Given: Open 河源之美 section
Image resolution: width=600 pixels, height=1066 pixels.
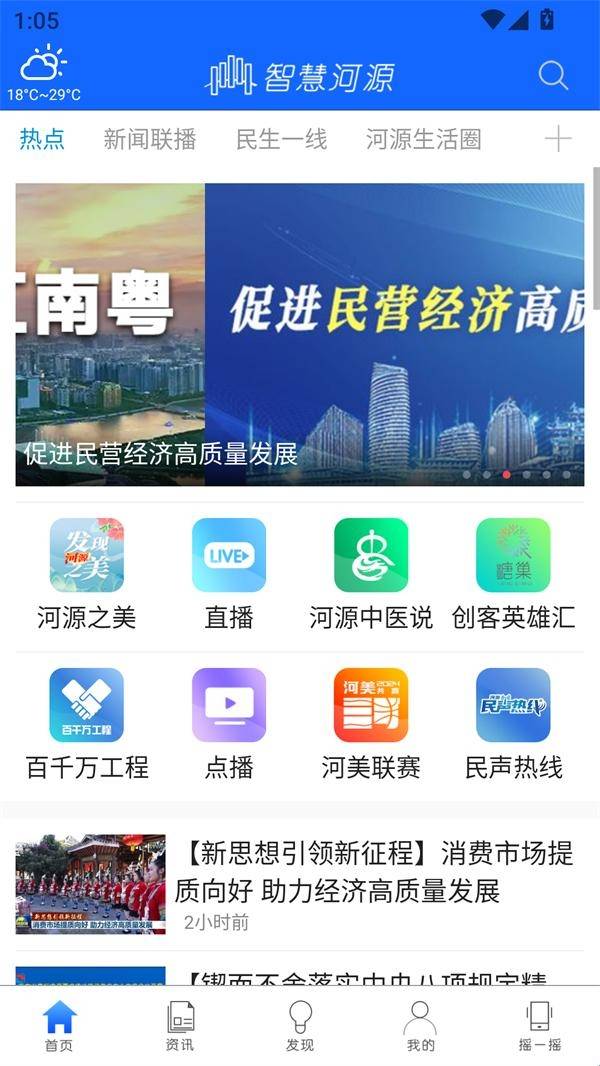Looking at the screenshot, I should click(87, 574).
